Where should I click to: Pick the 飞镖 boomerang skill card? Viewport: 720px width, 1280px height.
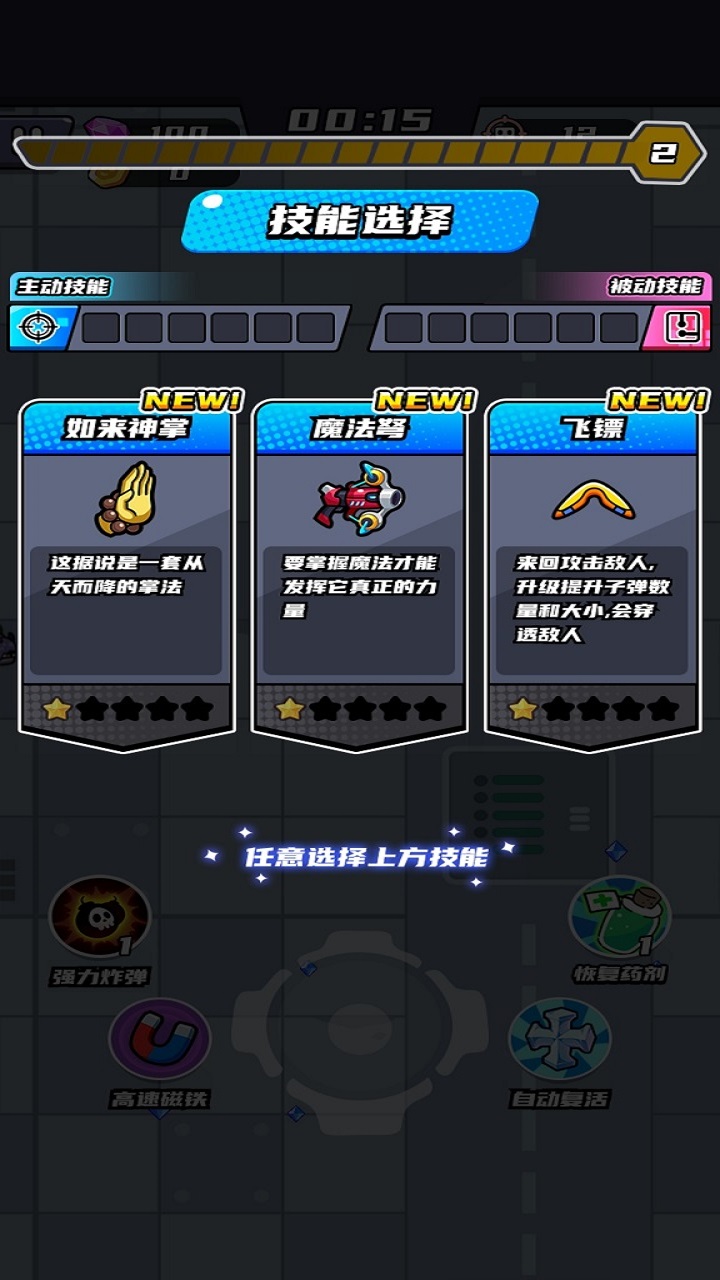592,570
